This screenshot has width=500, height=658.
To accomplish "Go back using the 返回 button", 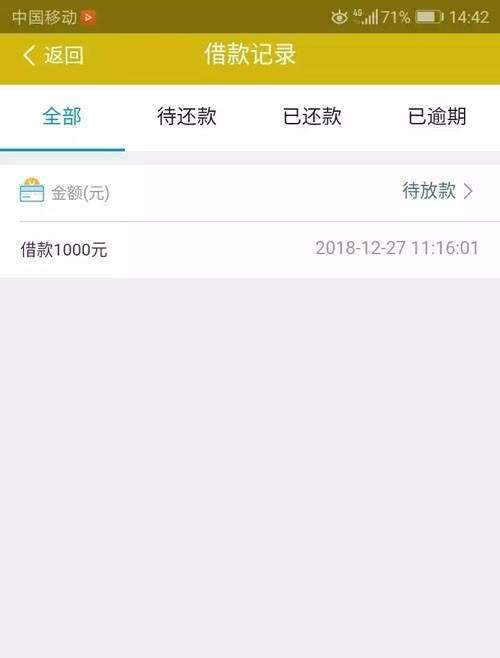I will pyautogui.click(x=53, y=55).
